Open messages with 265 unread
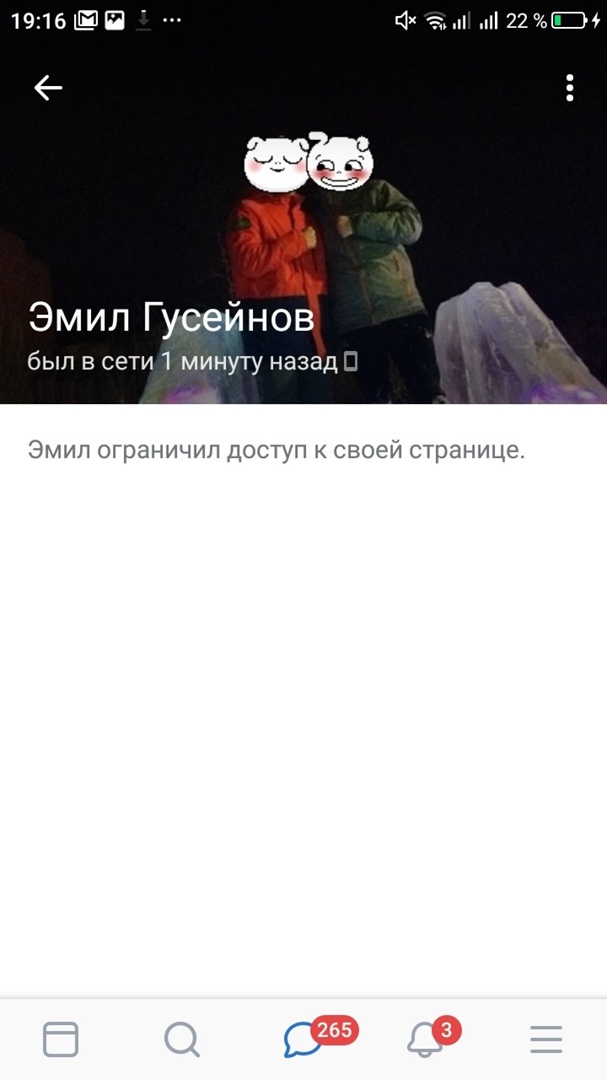 (x=303, y=1040)
